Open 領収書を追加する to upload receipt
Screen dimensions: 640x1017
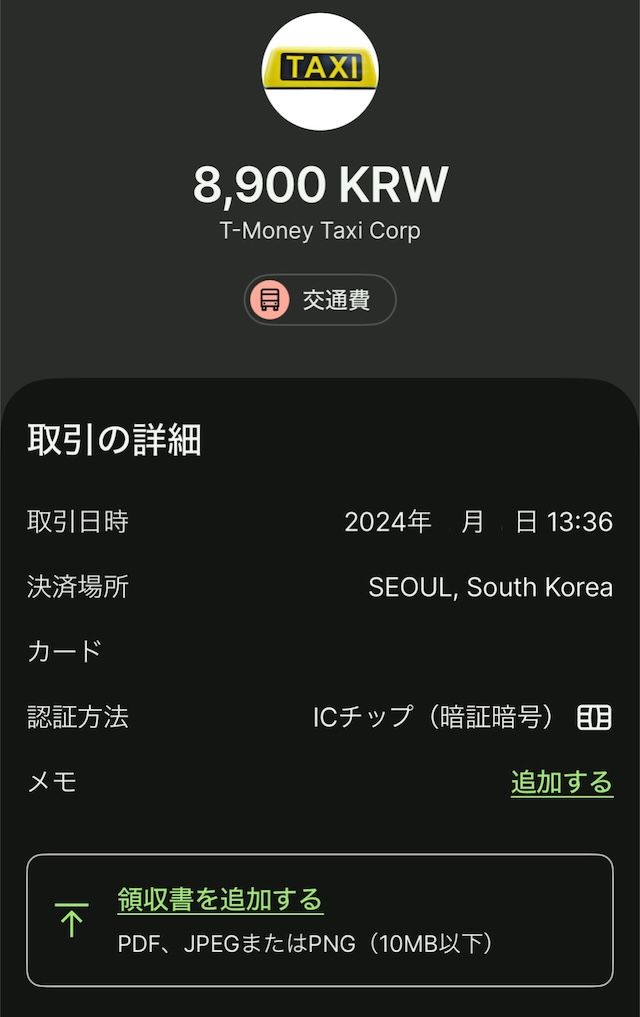(x=220, y=899)
